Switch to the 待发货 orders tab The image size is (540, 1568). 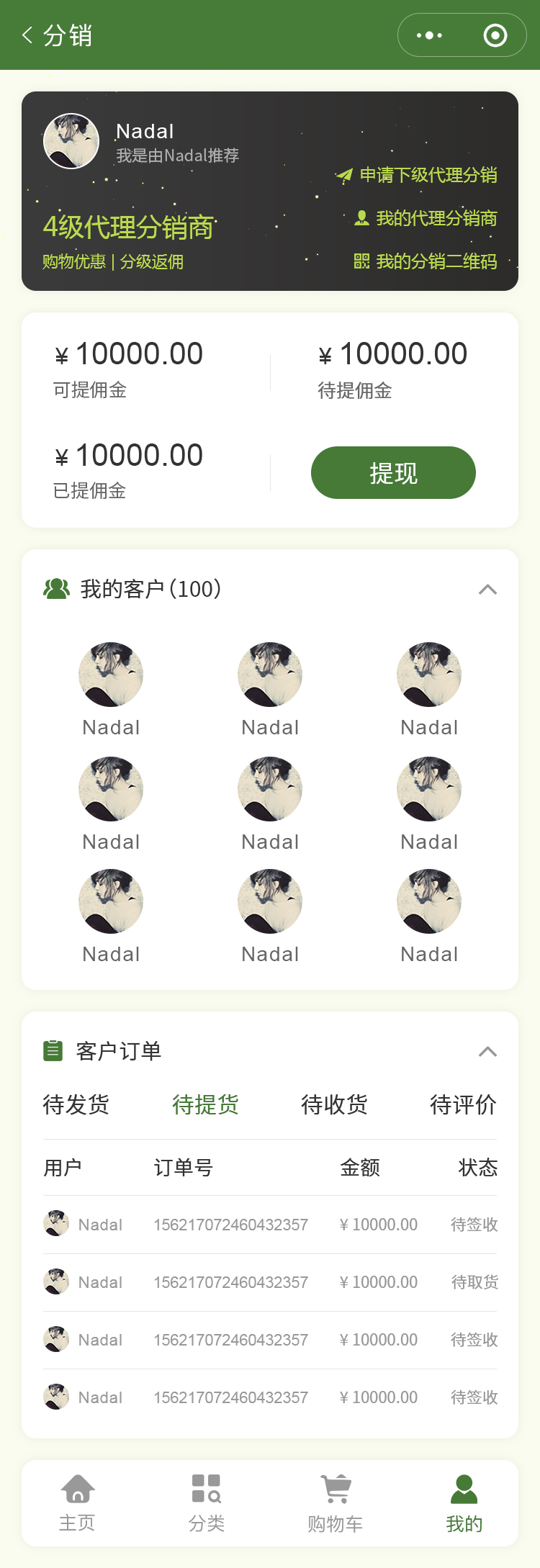point(76,1104)
